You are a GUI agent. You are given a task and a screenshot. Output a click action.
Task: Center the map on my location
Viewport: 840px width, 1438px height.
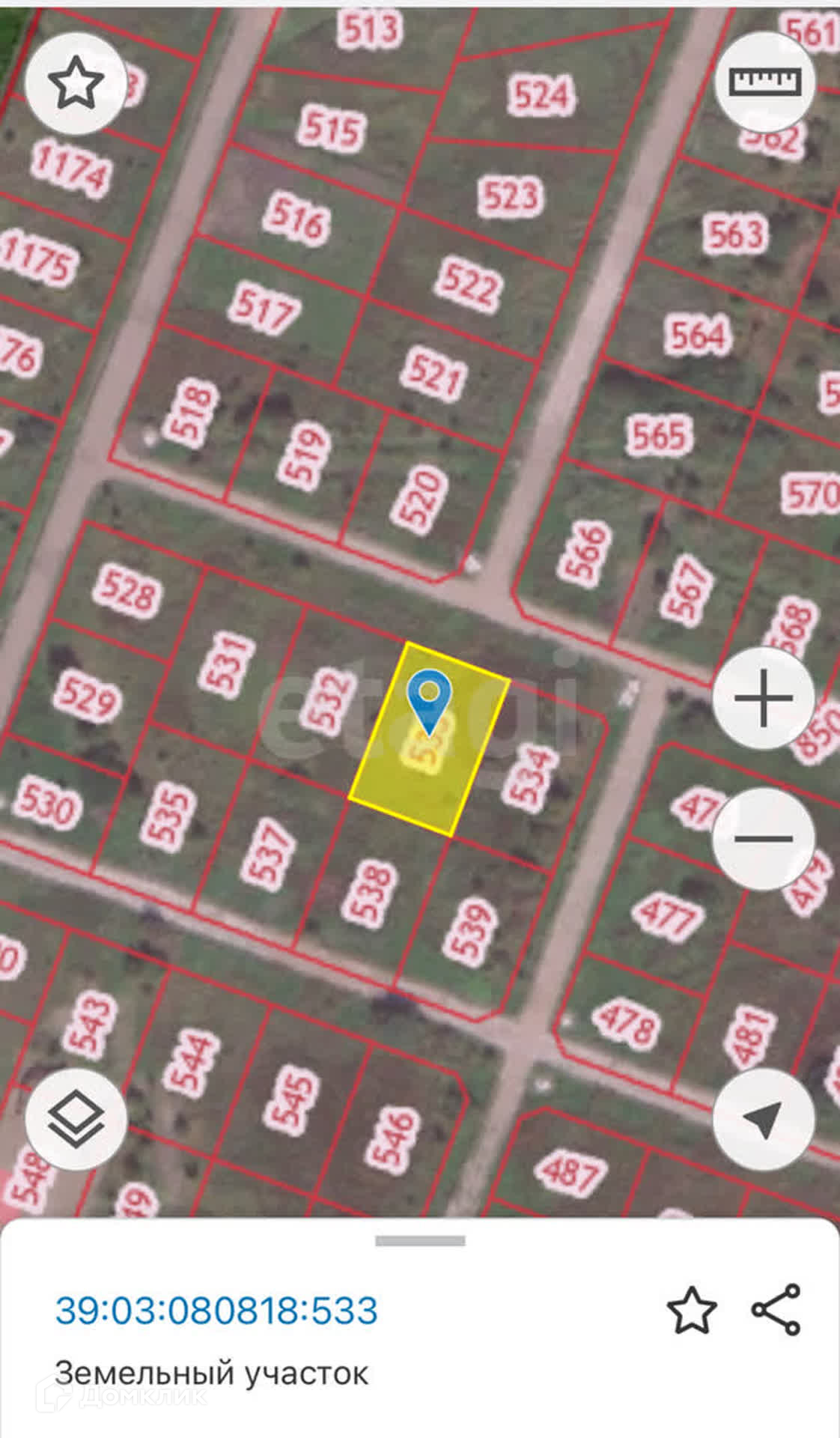(764, 1120)
